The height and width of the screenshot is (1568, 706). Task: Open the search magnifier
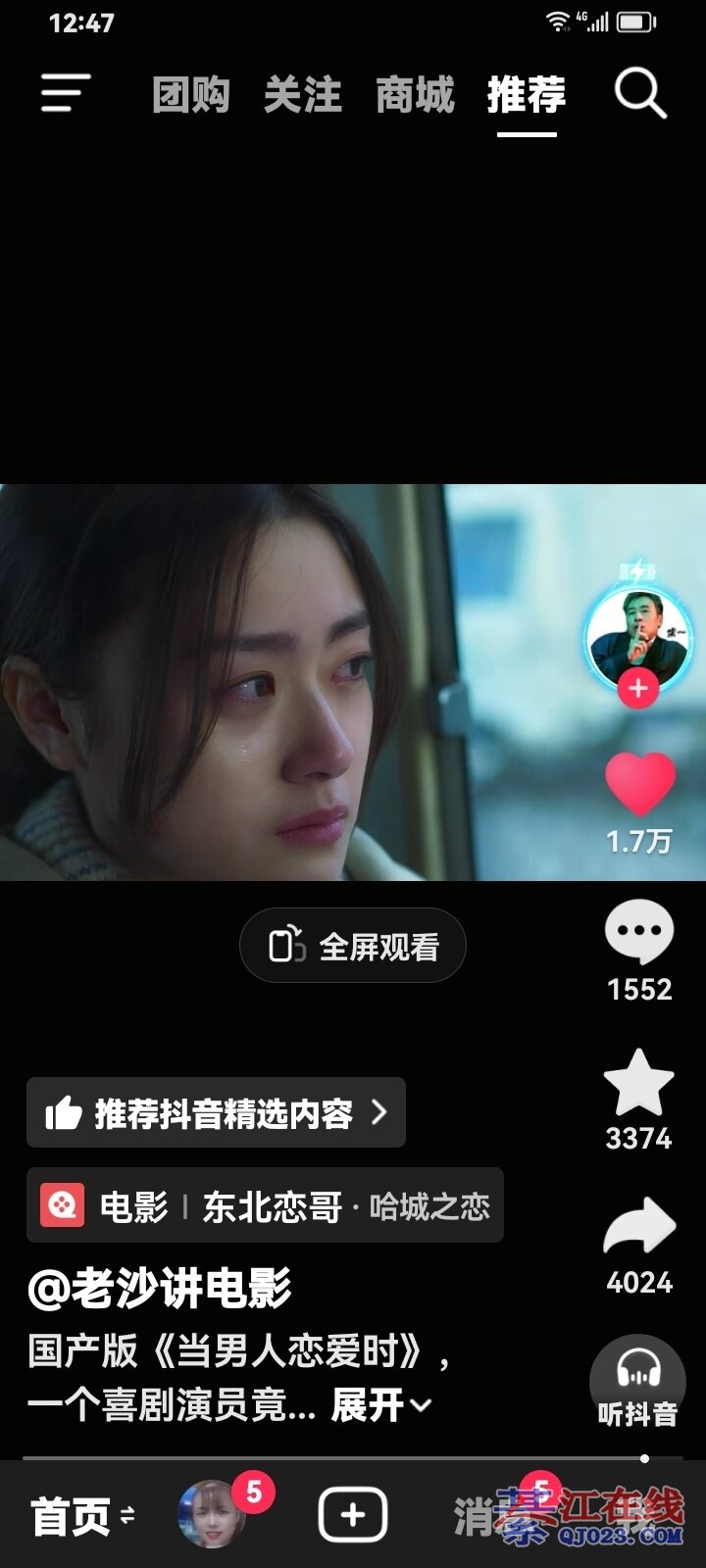(x=640, y=95)
